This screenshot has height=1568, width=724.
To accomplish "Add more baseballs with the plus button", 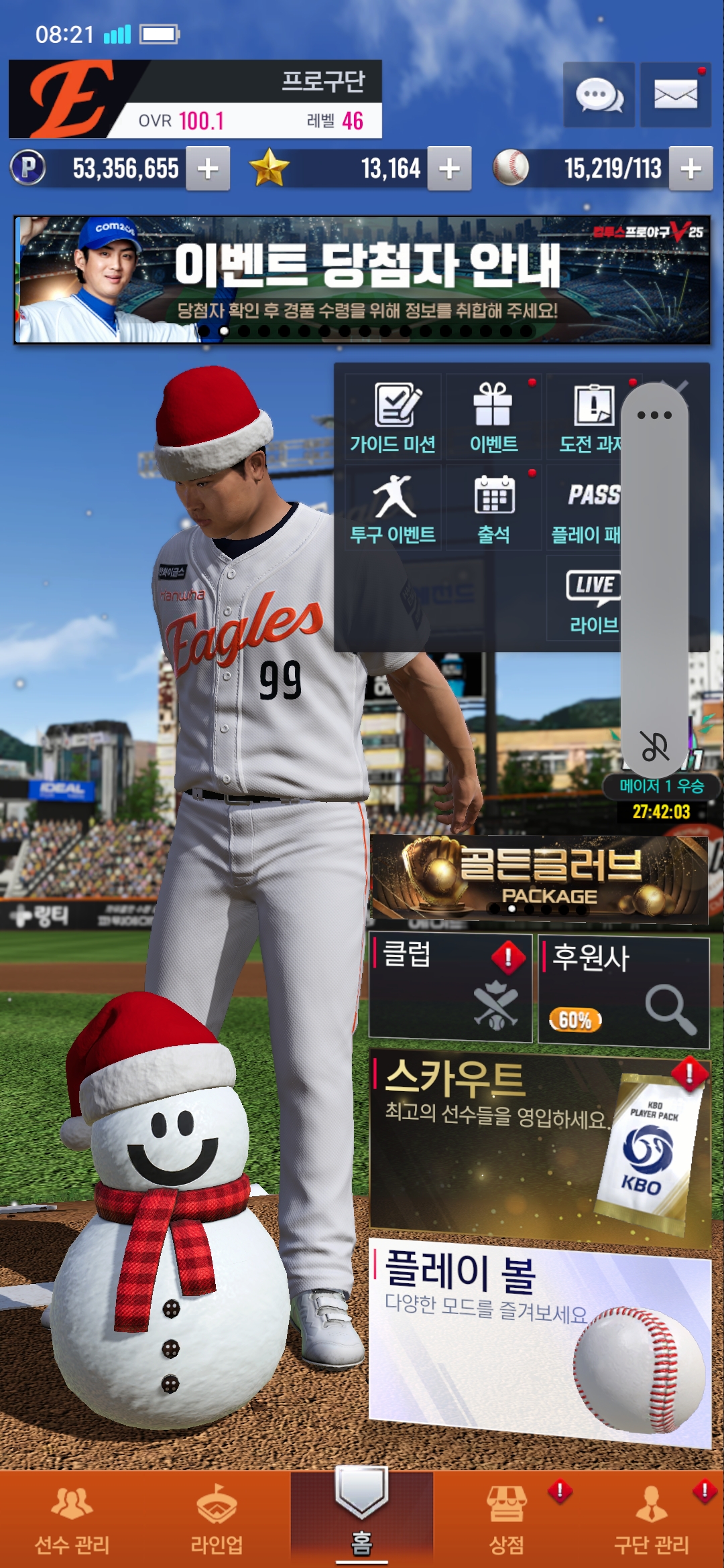I will point(690,169).
